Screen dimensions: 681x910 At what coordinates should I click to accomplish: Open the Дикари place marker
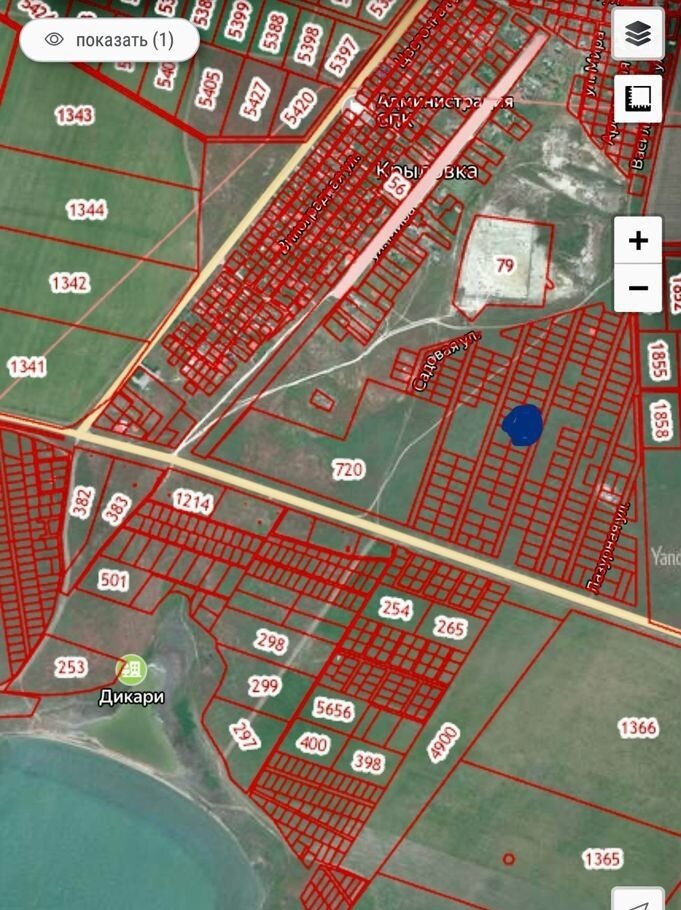tap(130, 669)
